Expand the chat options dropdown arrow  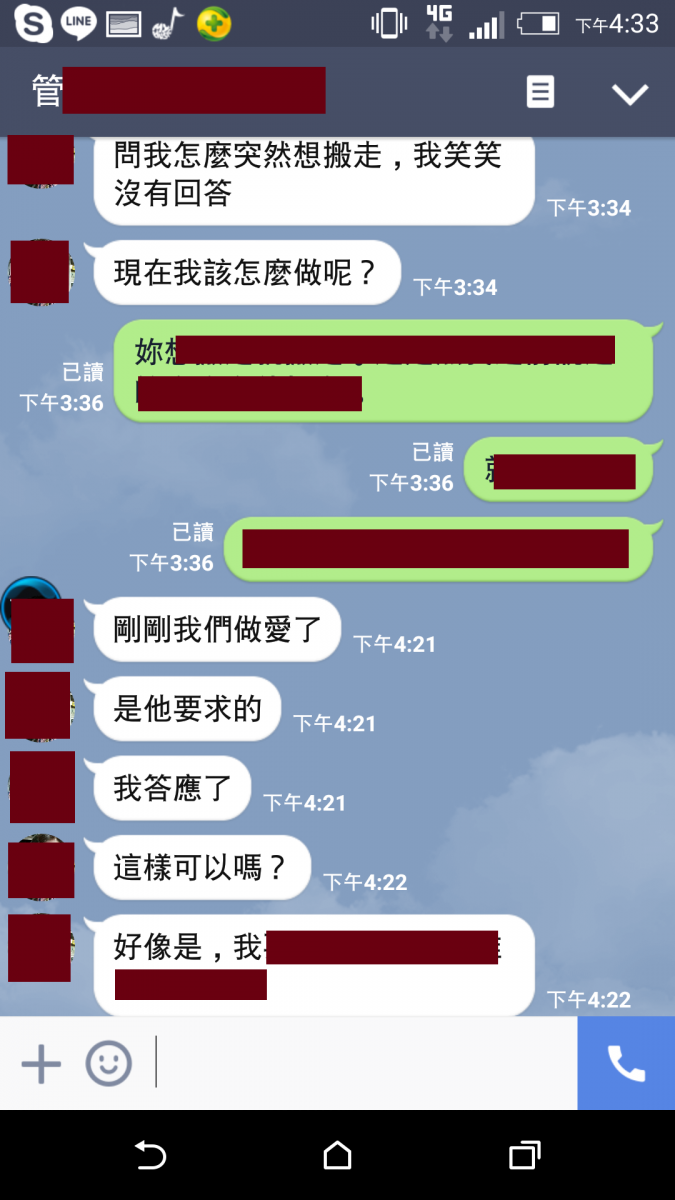[x=630, y=94]
